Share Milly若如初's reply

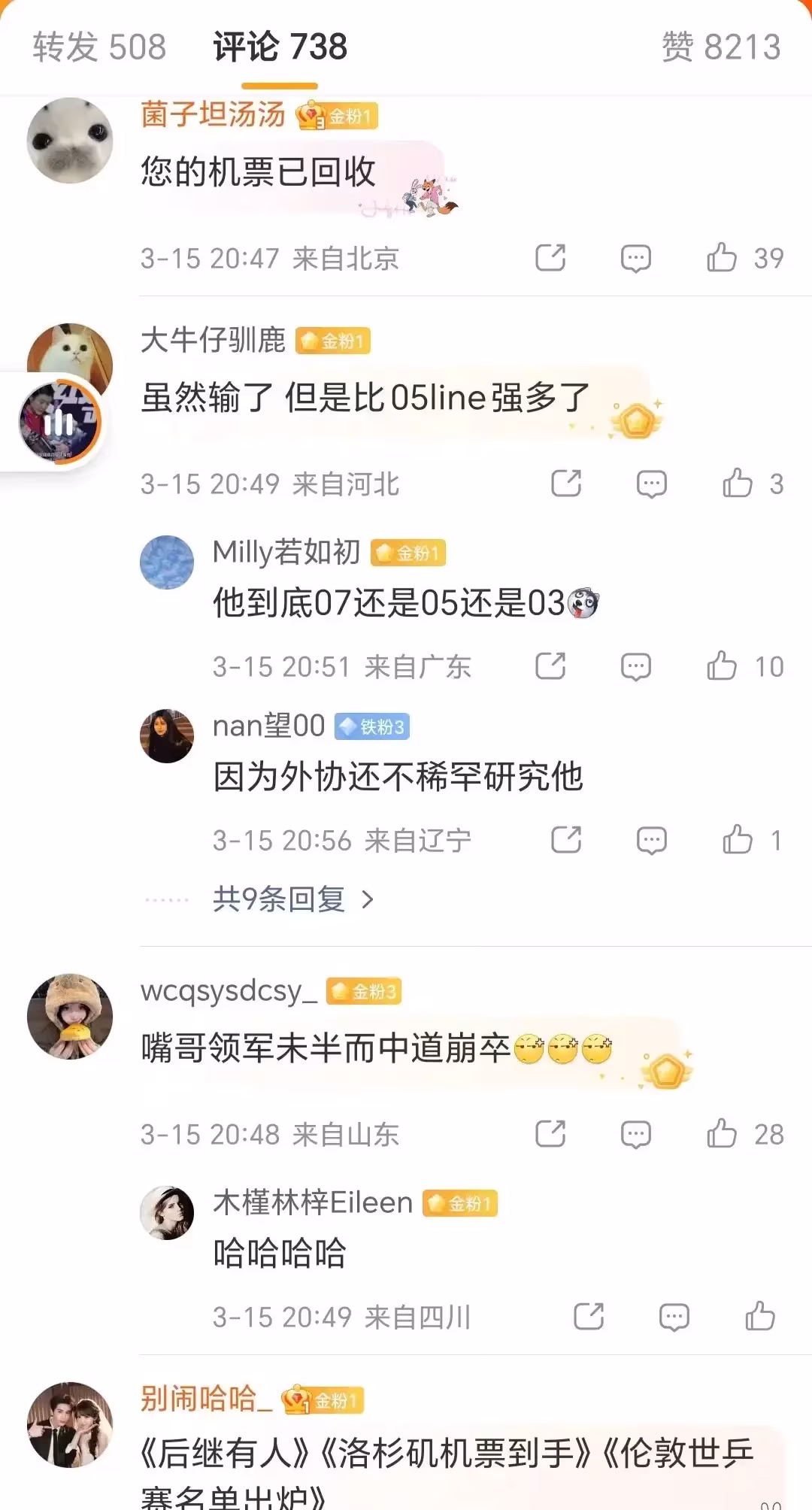pyautogui.click(x=550, y=666)
